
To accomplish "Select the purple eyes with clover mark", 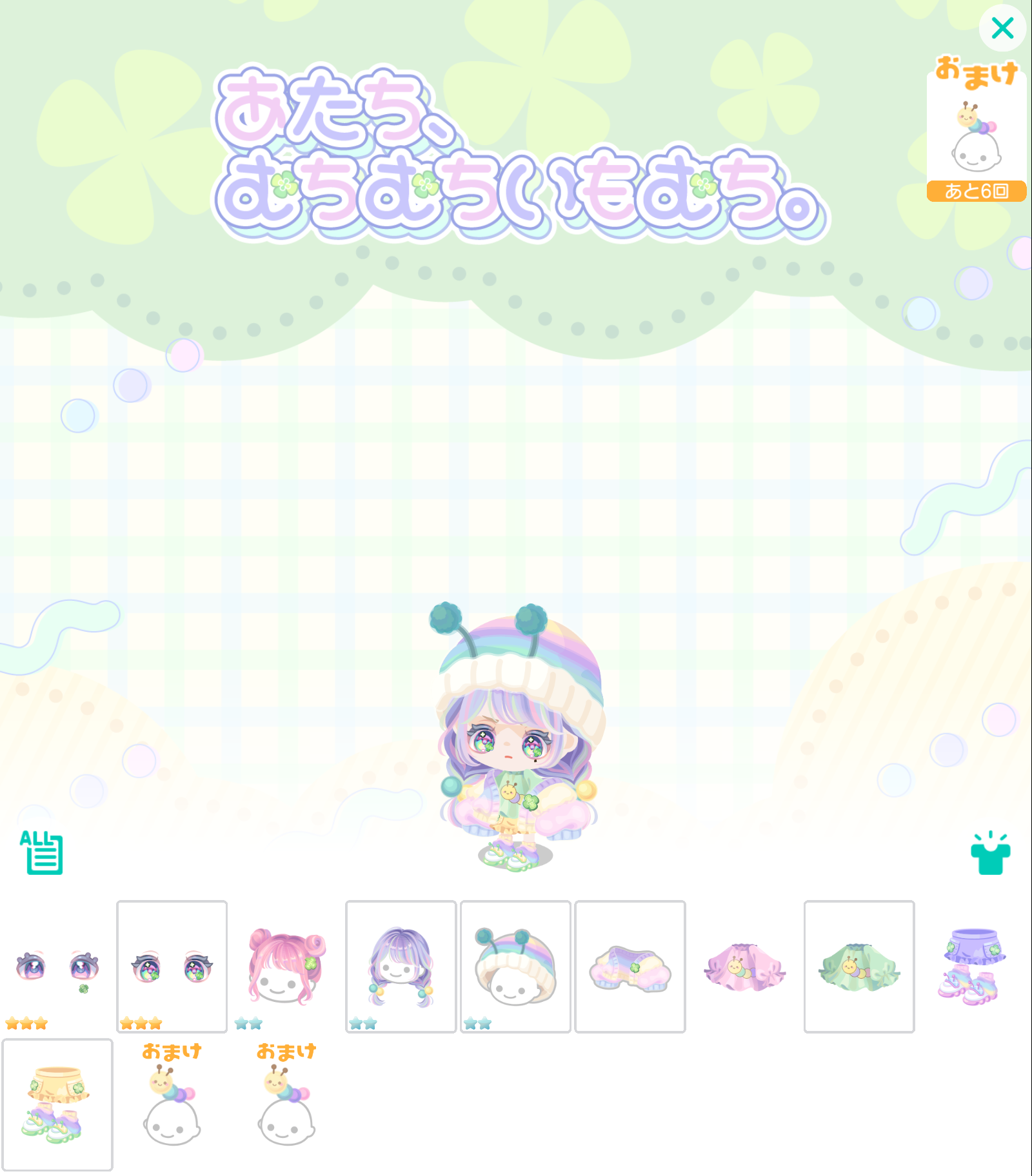I will [57, 966].
